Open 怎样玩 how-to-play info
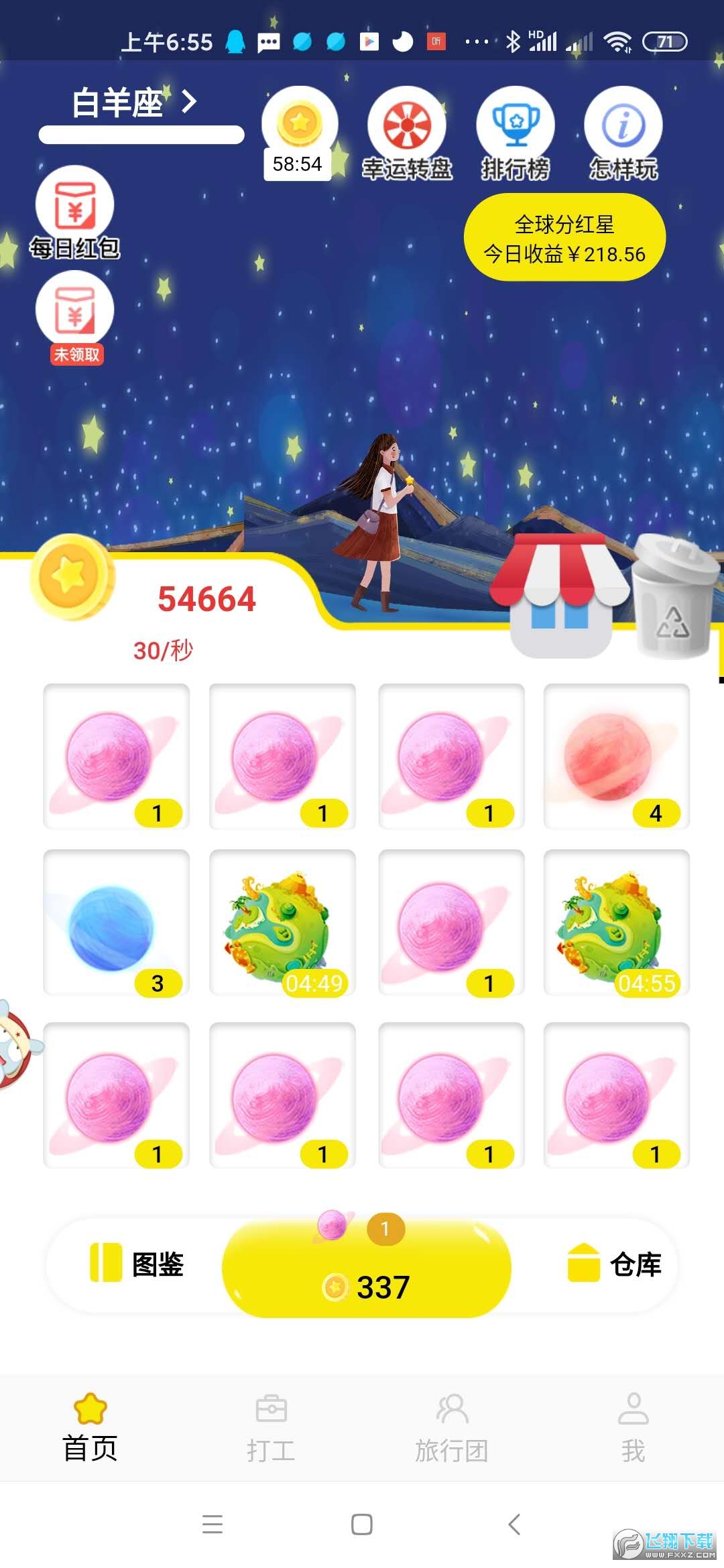This screenshot has width=724, height=1568. [x=623, y=133]
